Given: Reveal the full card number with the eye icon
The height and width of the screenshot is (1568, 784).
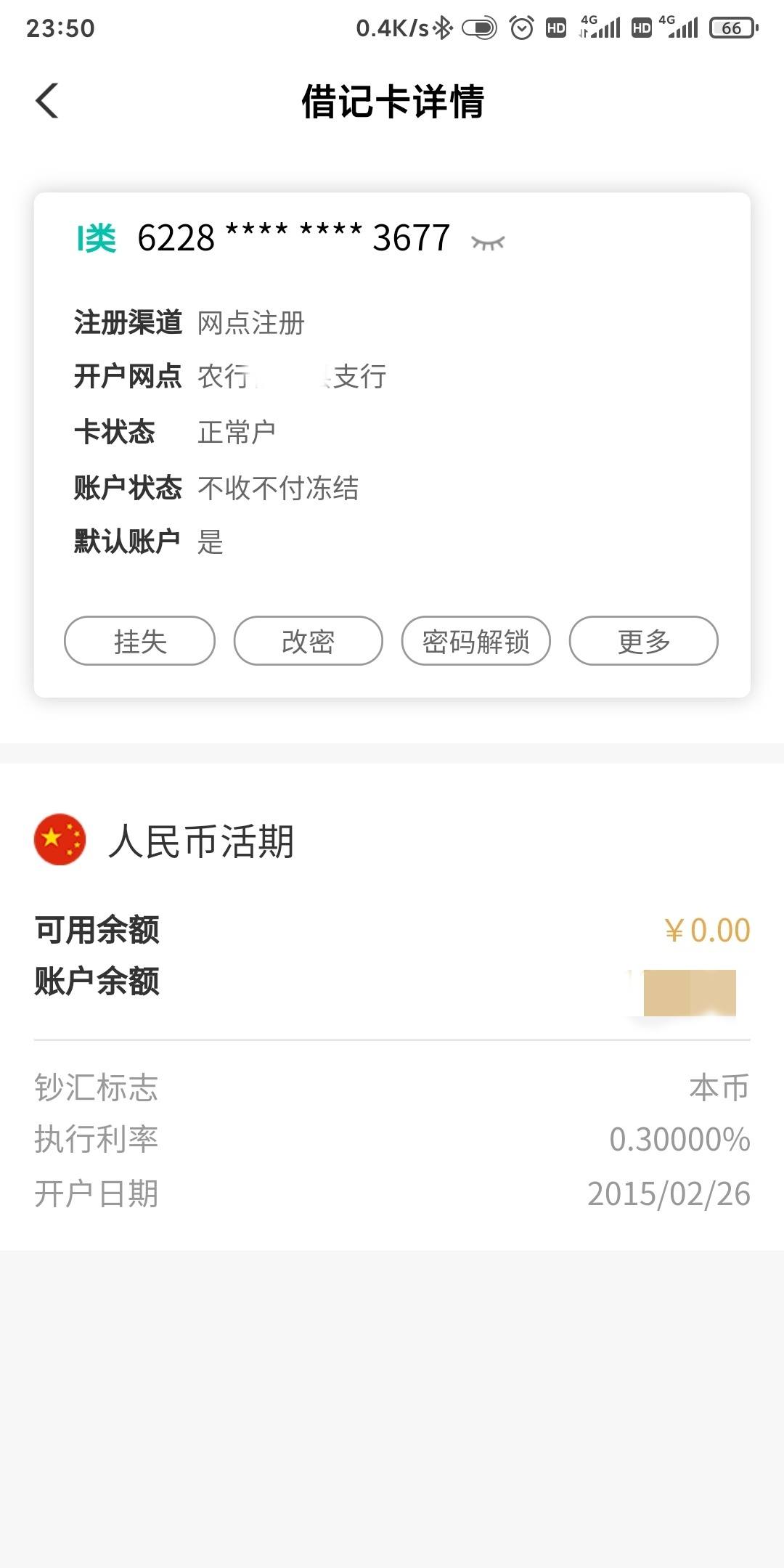Looking at the screenshot, I should [488, 242].
